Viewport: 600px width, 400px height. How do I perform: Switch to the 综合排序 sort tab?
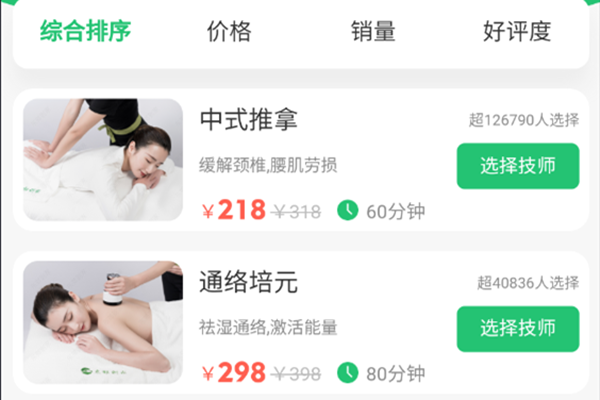point(86,31)
